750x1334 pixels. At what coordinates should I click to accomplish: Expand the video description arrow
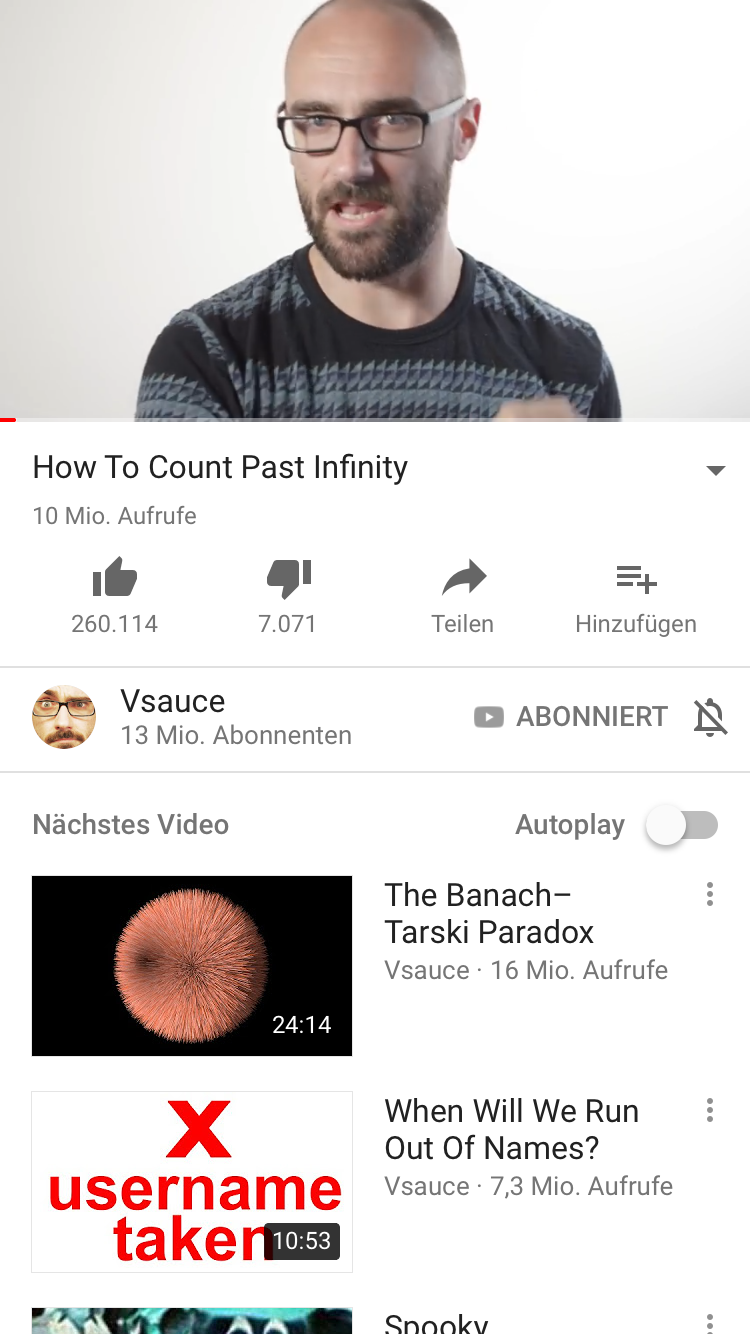click(715, 470)
